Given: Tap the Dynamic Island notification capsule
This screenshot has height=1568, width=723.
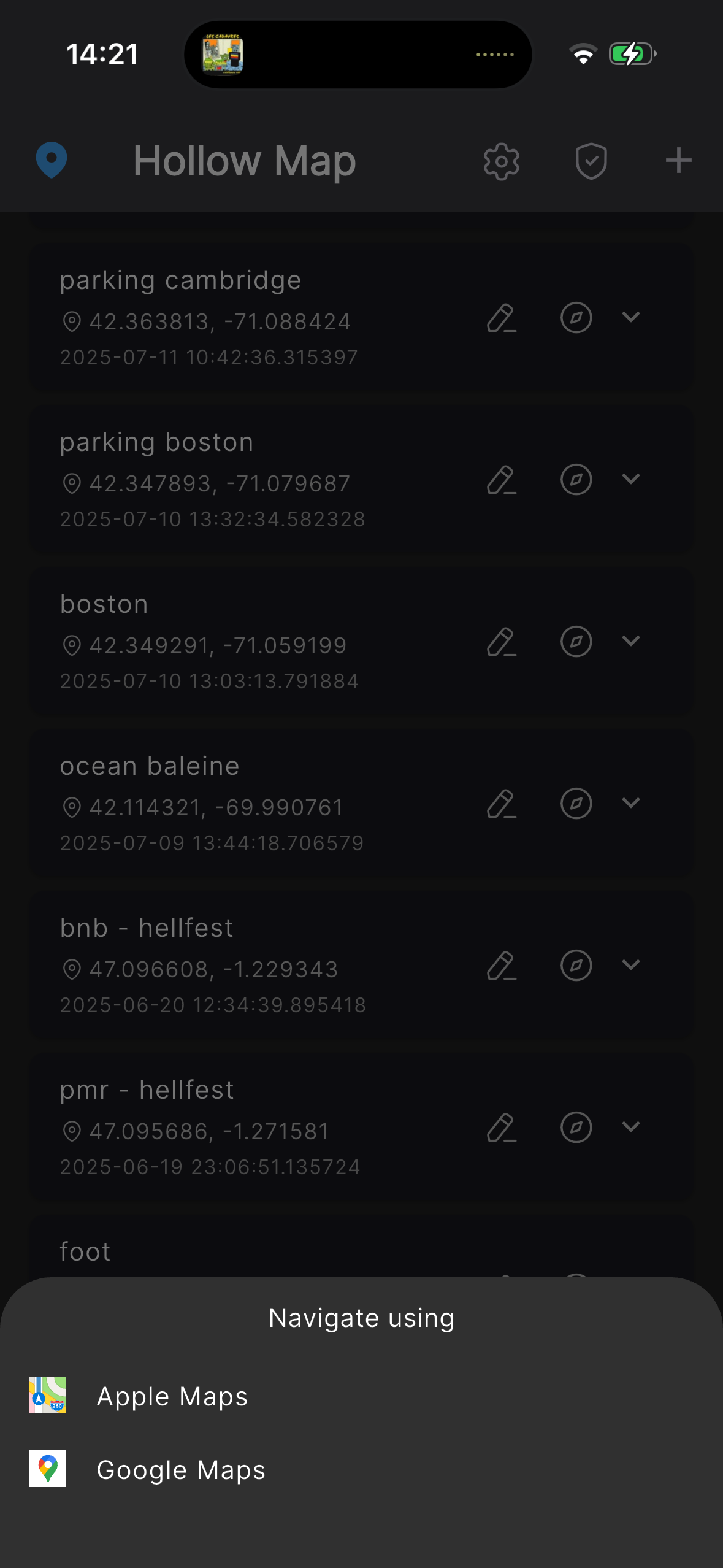Looking at the screenshot, I should coord(358,54).
